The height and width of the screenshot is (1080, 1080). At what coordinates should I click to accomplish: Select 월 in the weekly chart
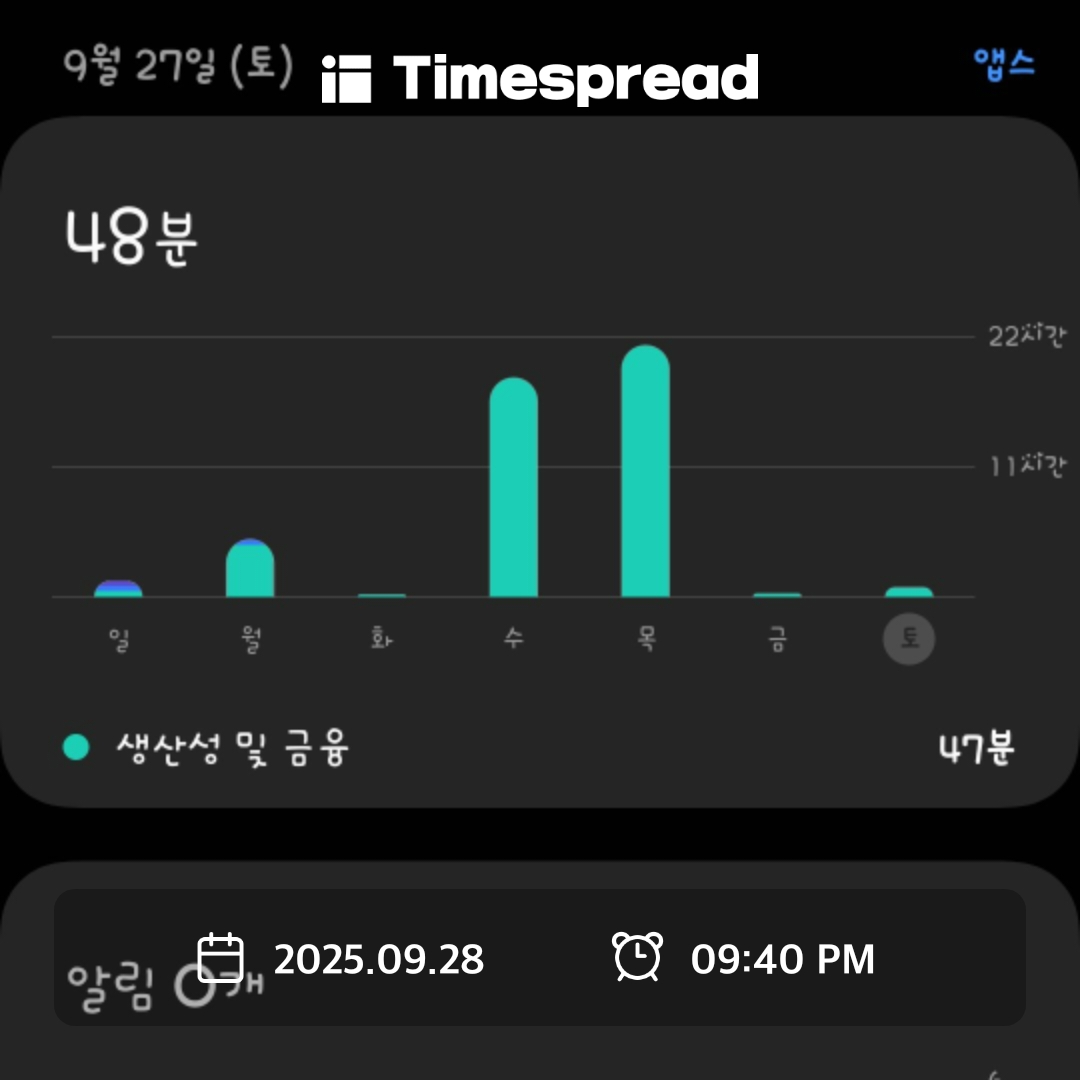[250, 640]
